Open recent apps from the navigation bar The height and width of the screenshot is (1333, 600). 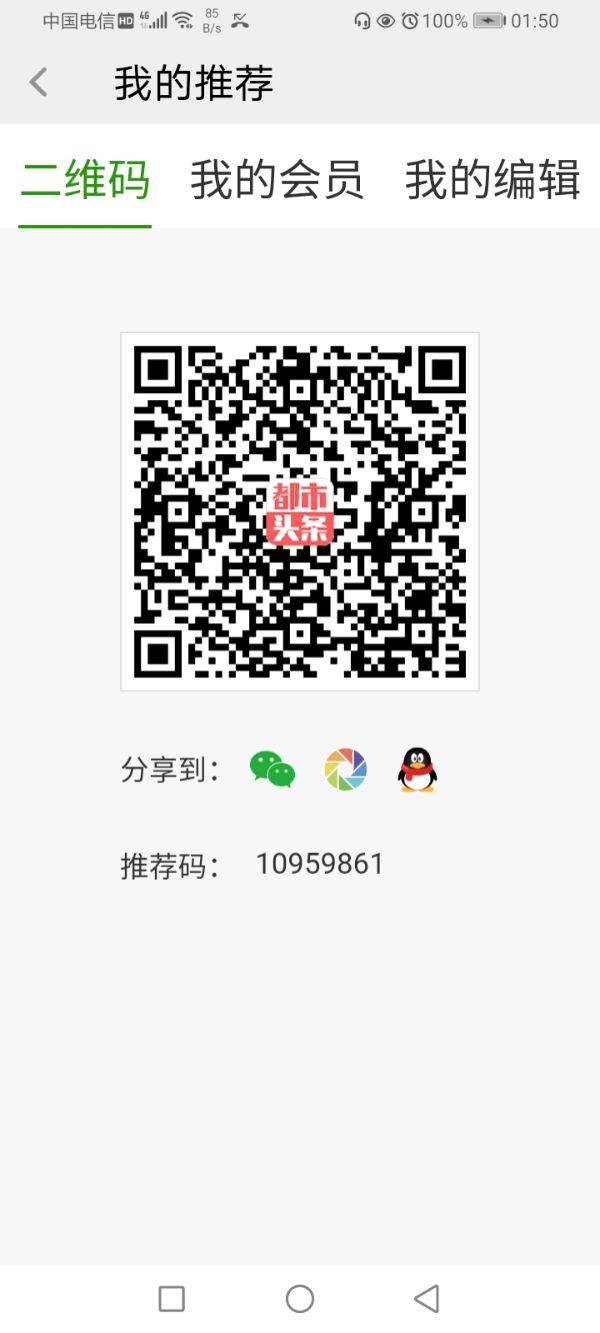pyautogui.click(x=172, y=1298)
